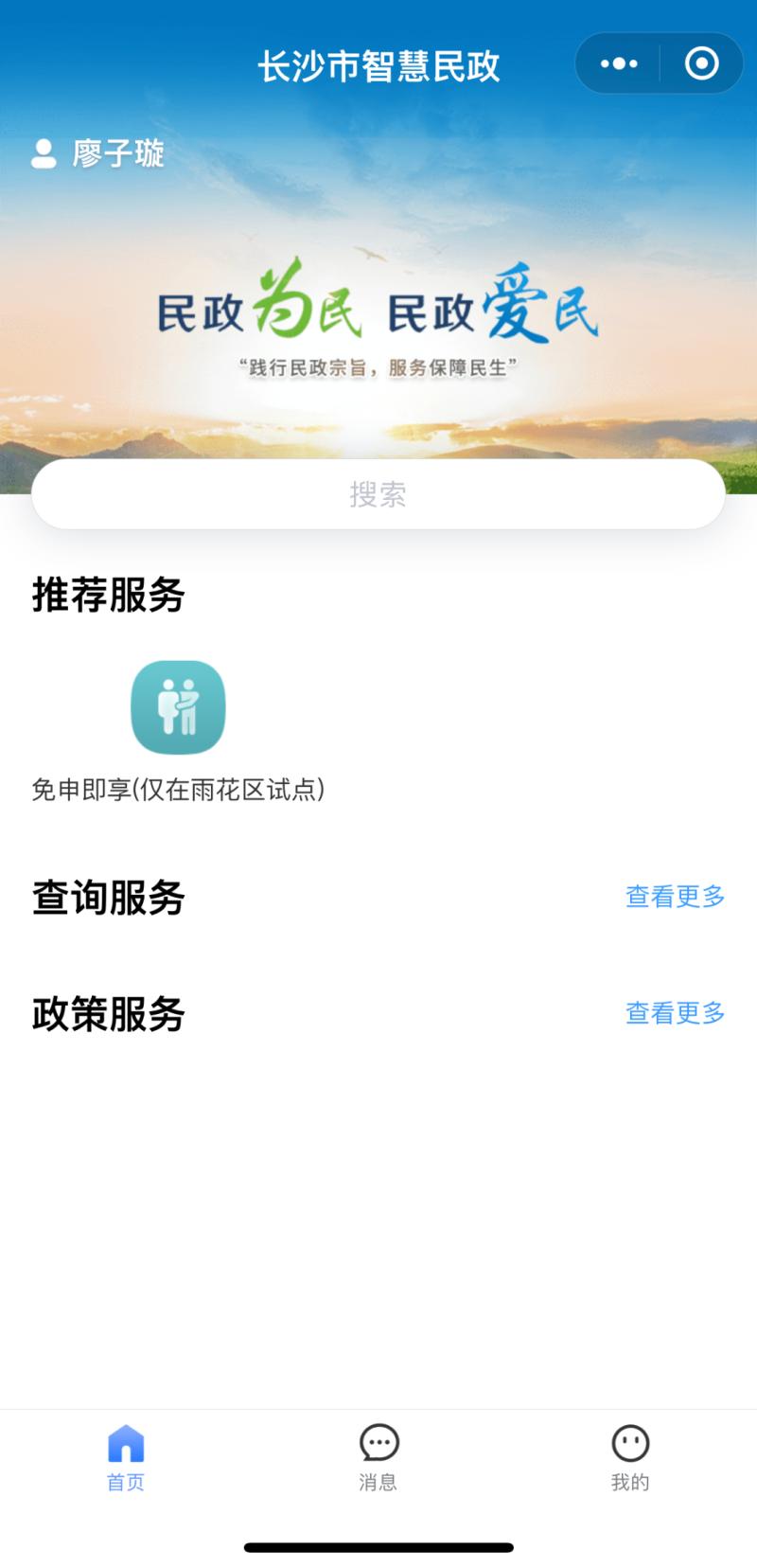Switch to the 消息 tab

pos(378,1458)
